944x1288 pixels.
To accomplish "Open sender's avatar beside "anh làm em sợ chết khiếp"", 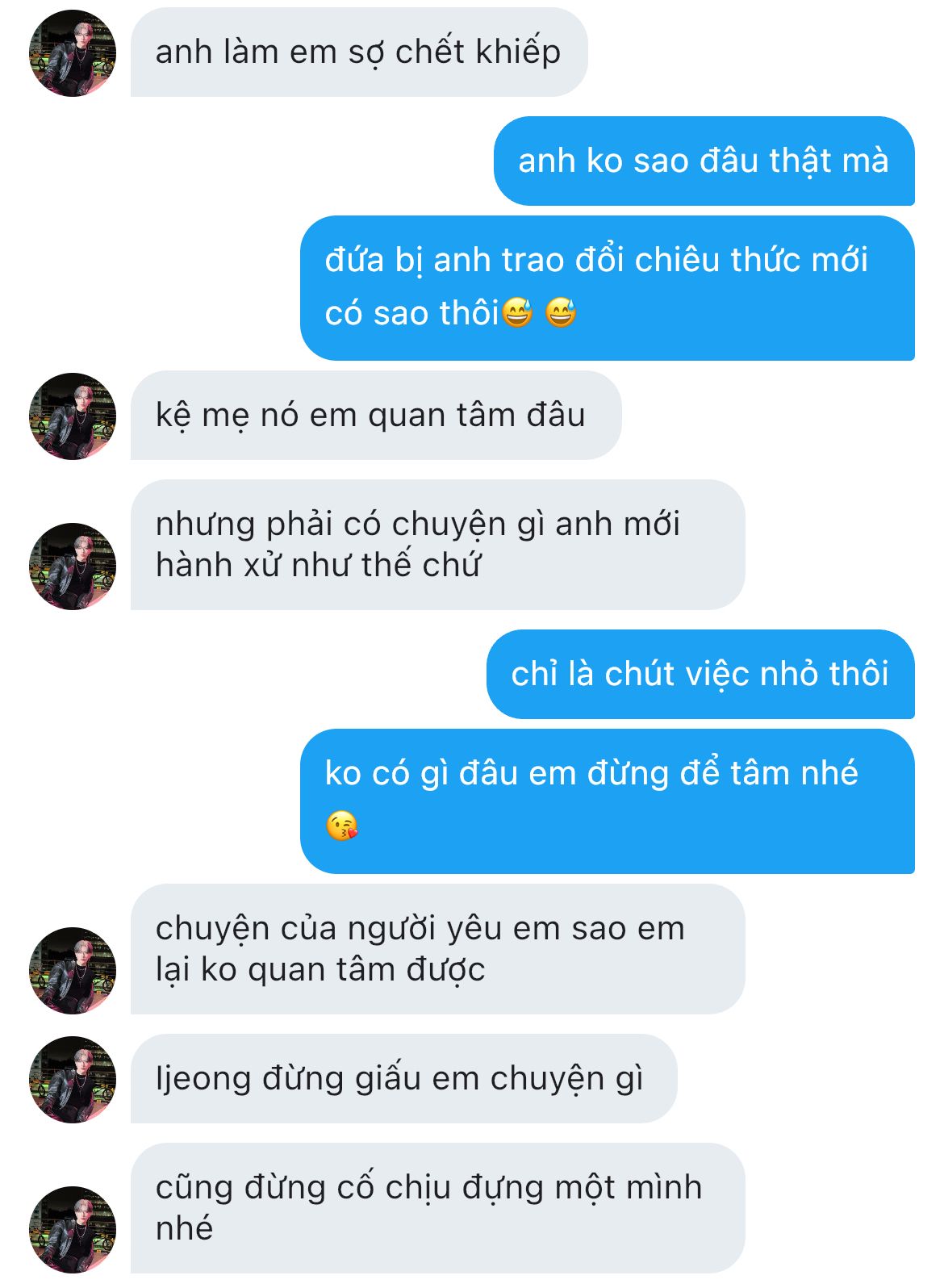I will pos(73,53).
